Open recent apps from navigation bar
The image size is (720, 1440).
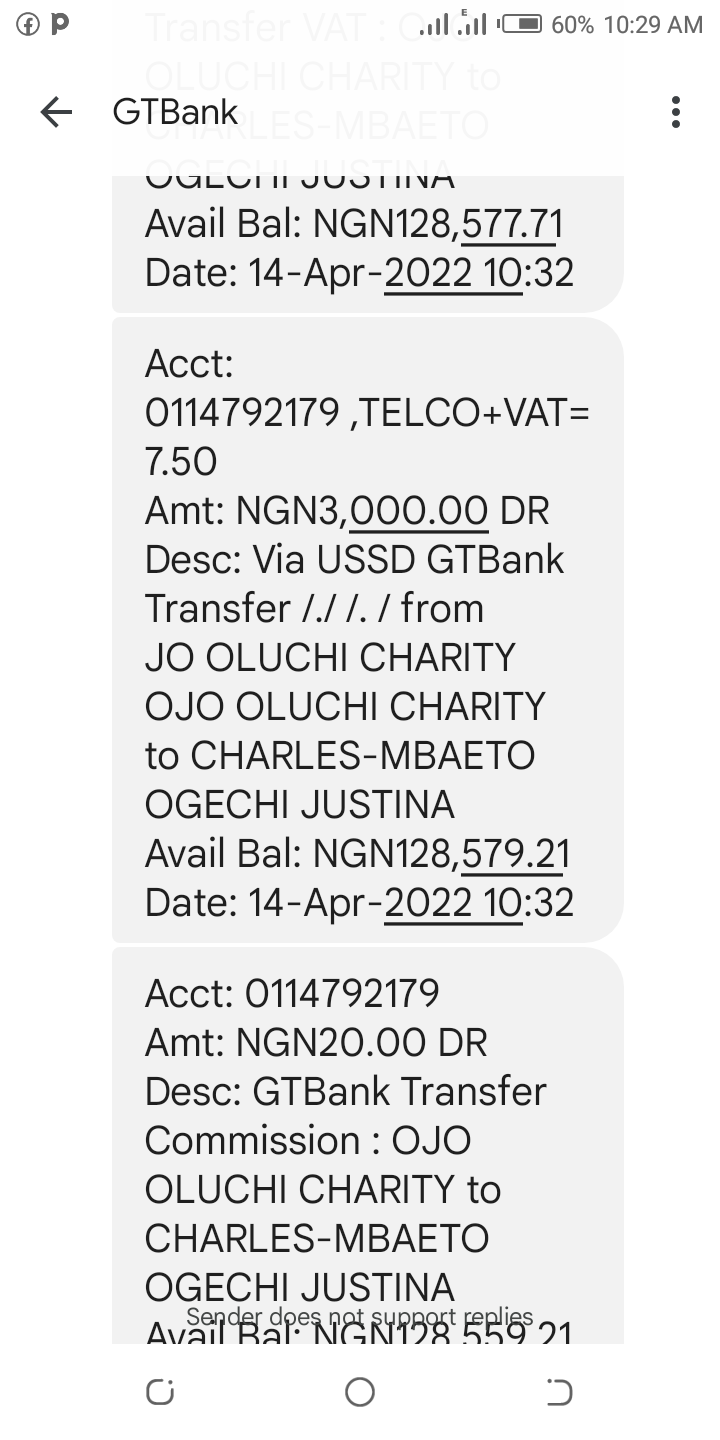click(x=160, y=1392)
